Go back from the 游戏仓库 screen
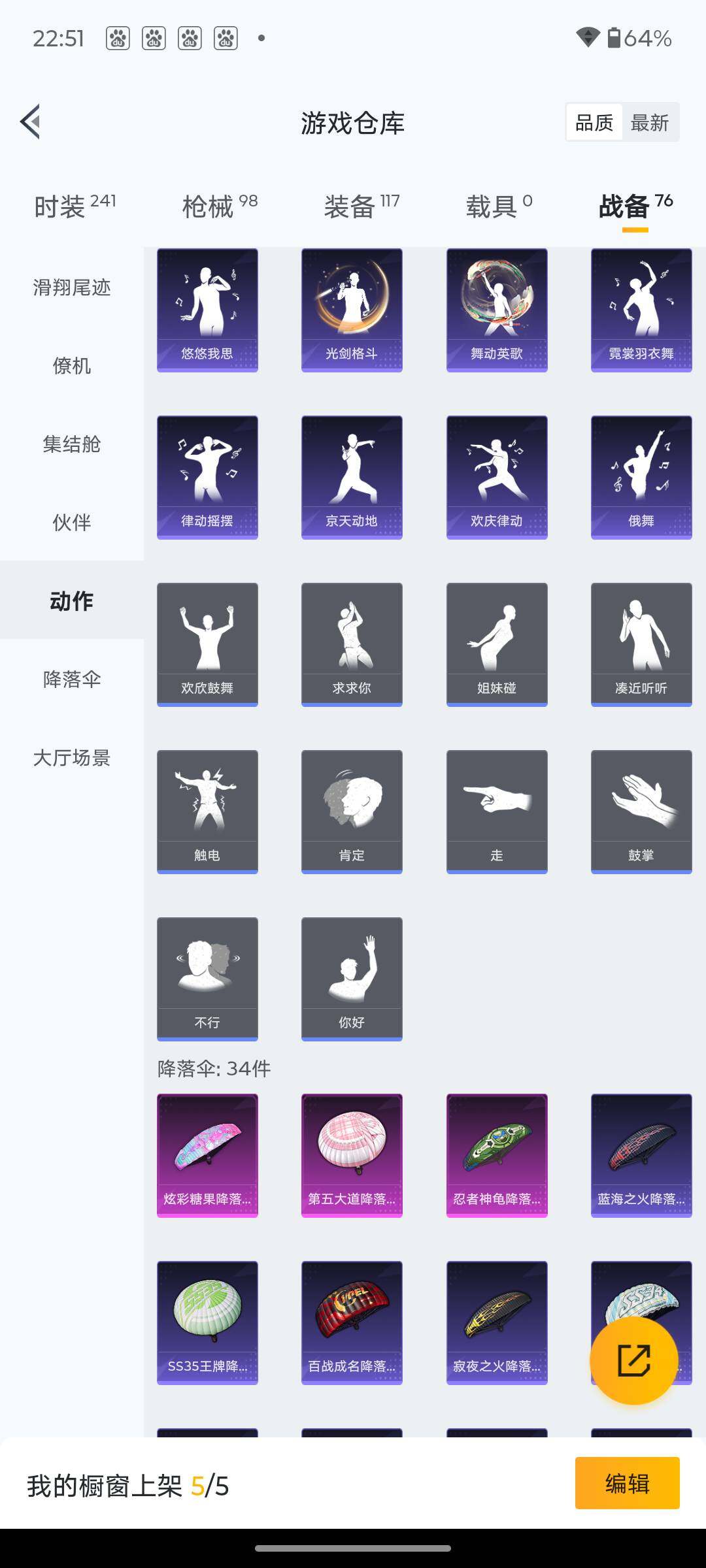 pos(30,122)
